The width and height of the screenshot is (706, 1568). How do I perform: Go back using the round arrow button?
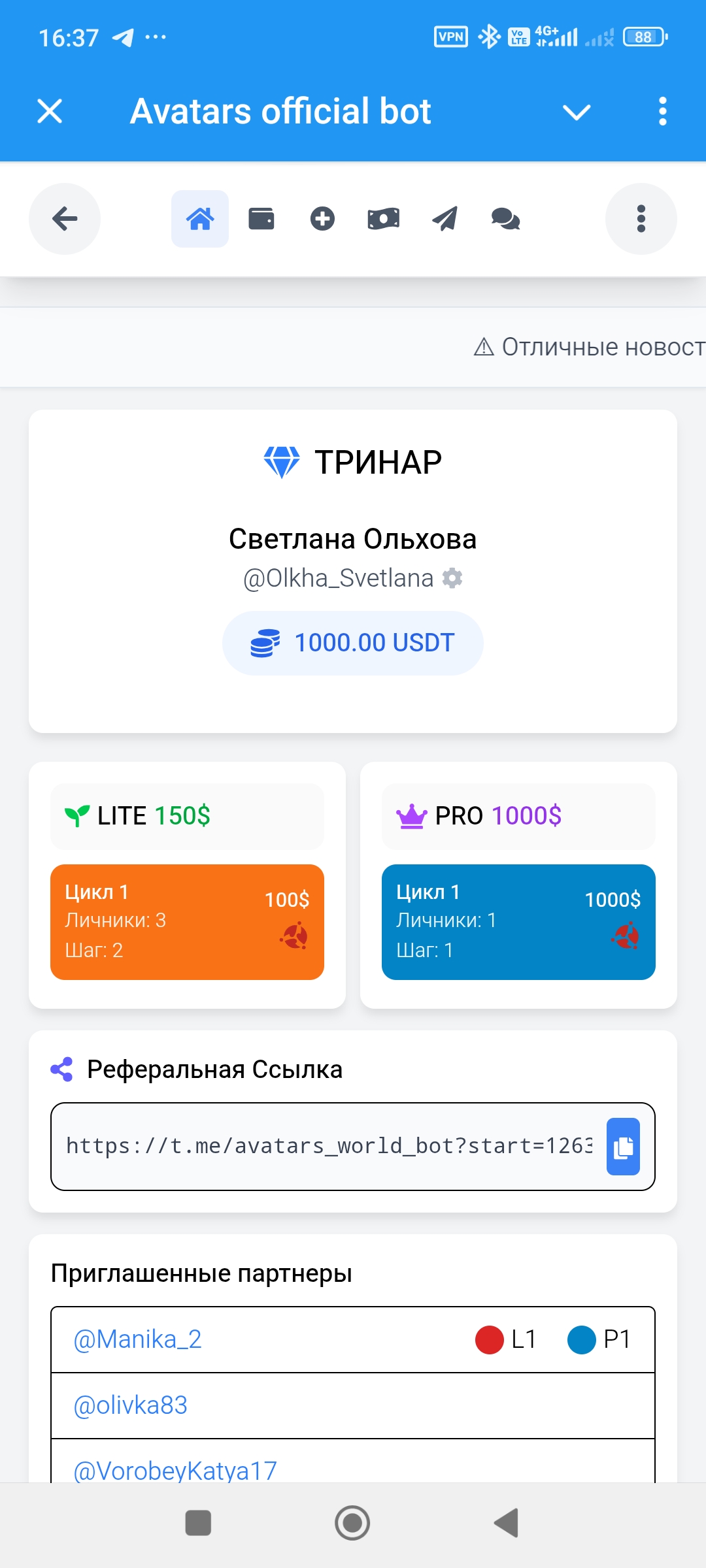coord(65,219)
